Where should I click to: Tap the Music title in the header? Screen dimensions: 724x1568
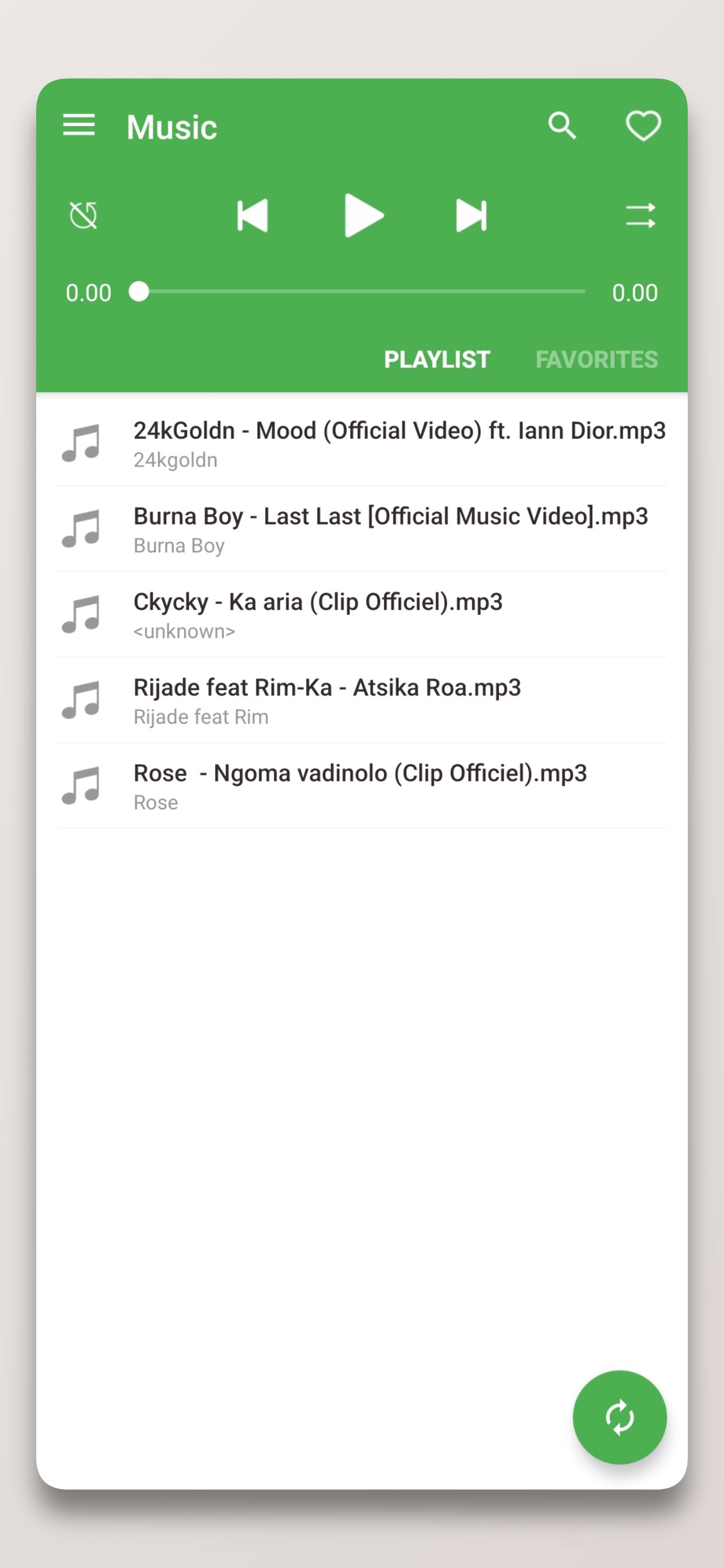171,126
